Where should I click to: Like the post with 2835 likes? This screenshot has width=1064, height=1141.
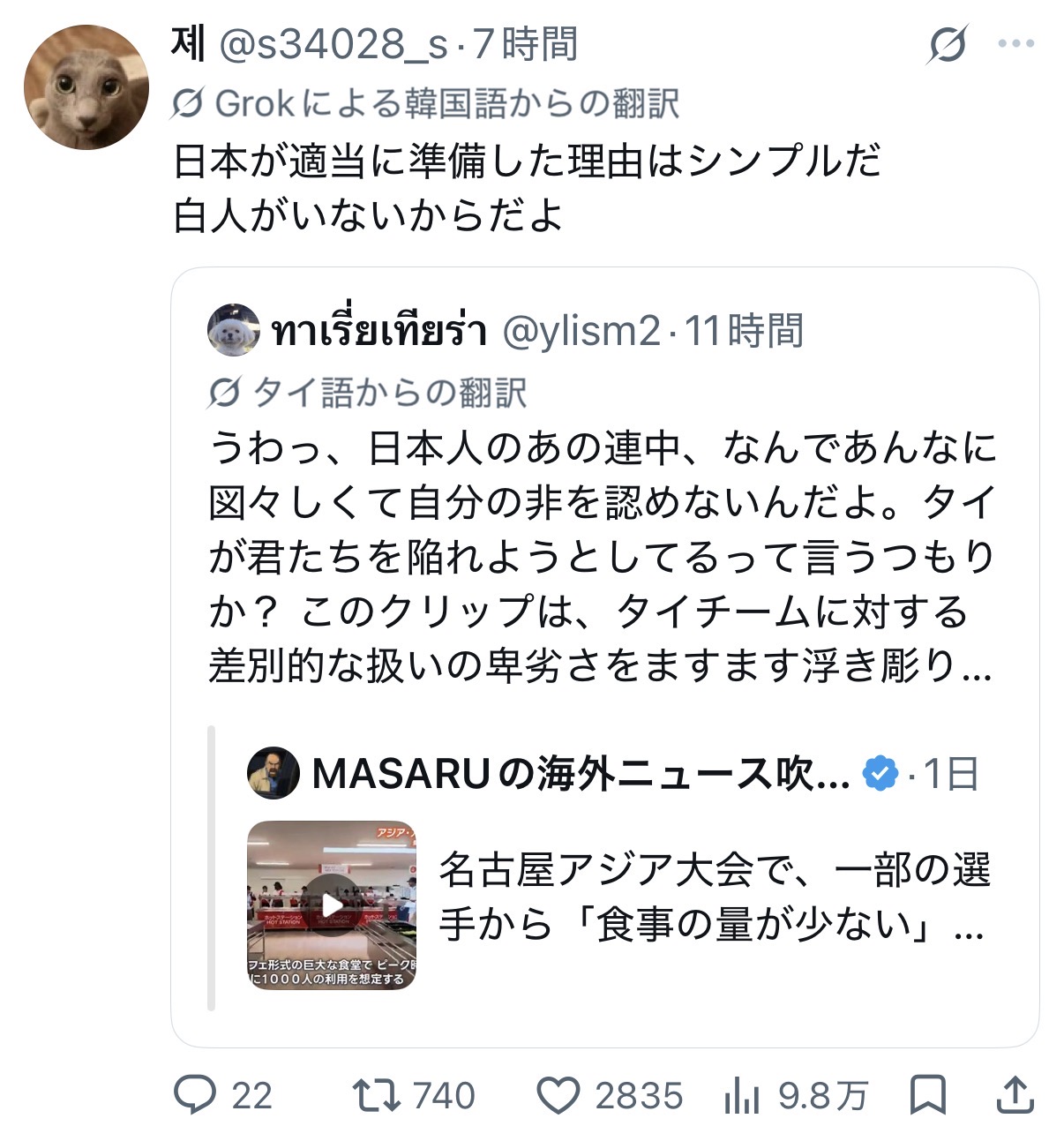coord(610,1095)
